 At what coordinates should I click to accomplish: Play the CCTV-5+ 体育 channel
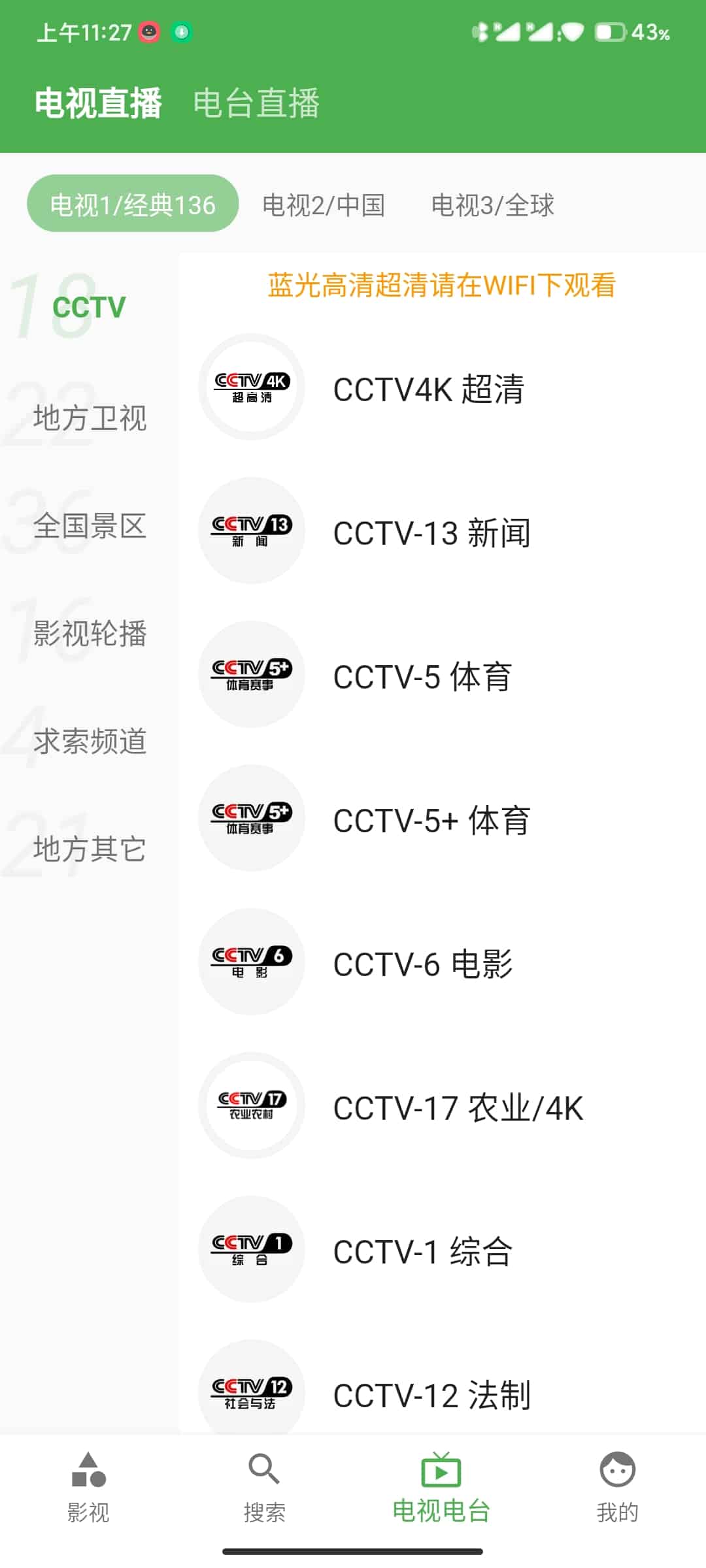pos(443,818)
